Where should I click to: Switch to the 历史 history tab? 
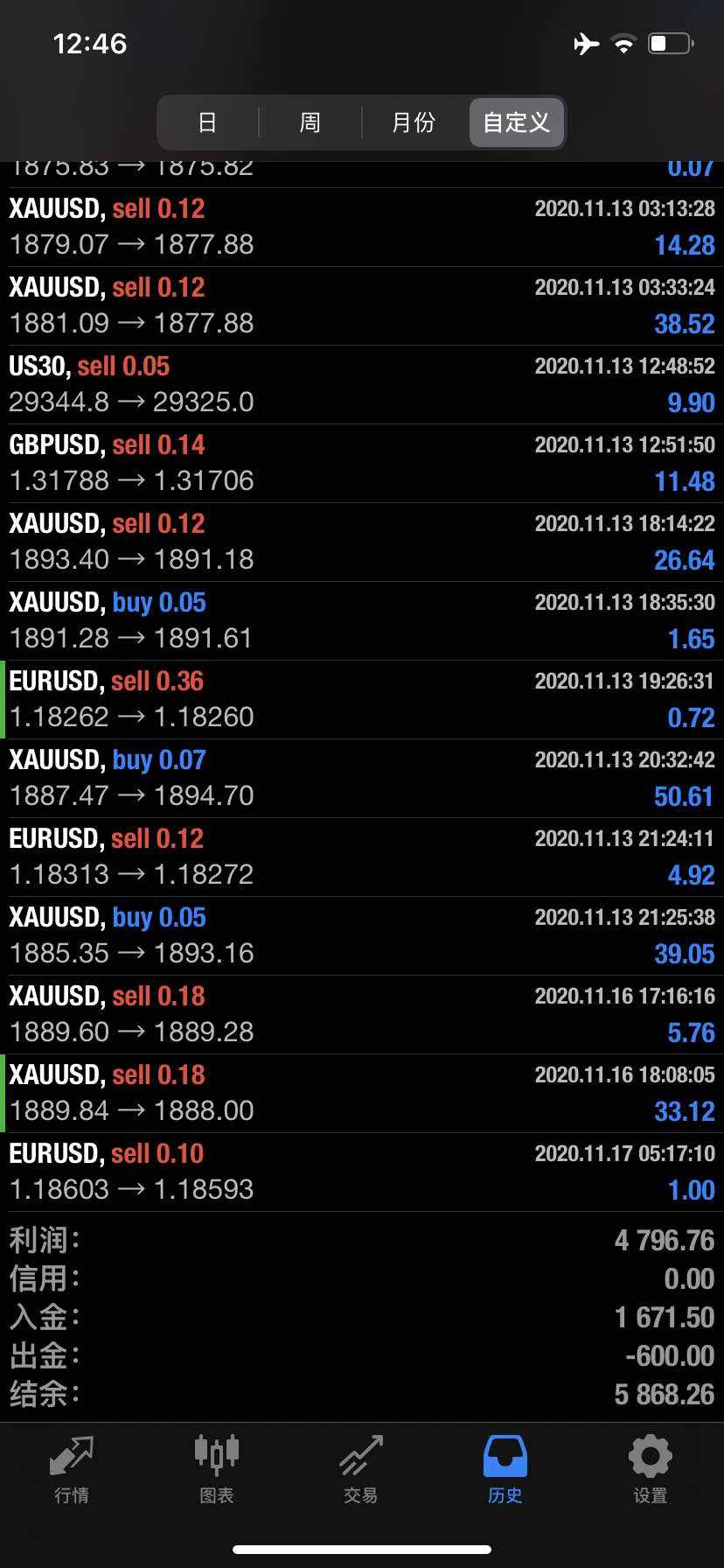coord(505,1469)
